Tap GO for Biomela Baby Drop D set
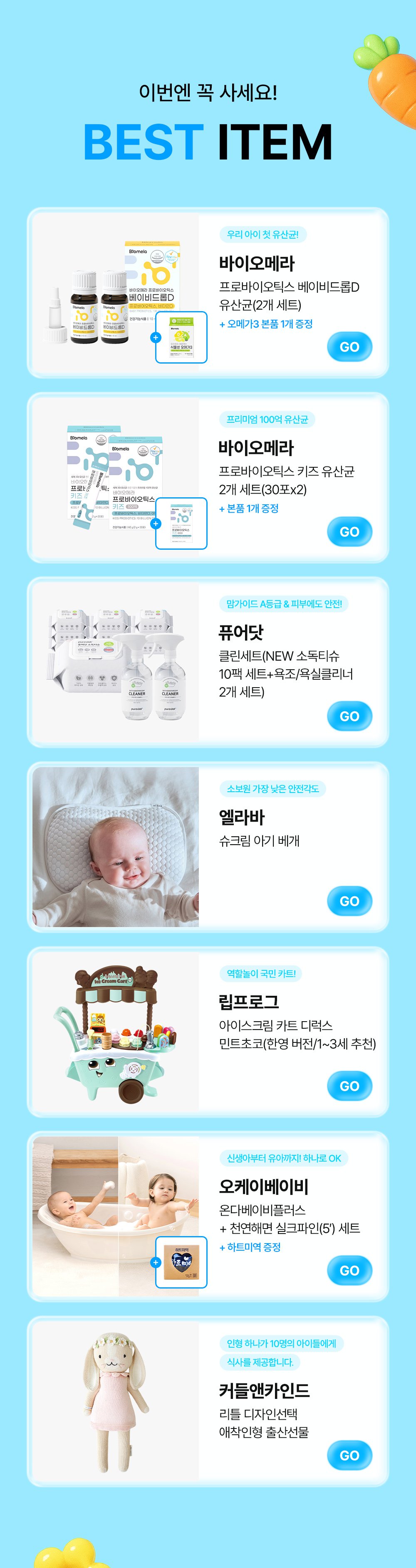 [349, 347]
